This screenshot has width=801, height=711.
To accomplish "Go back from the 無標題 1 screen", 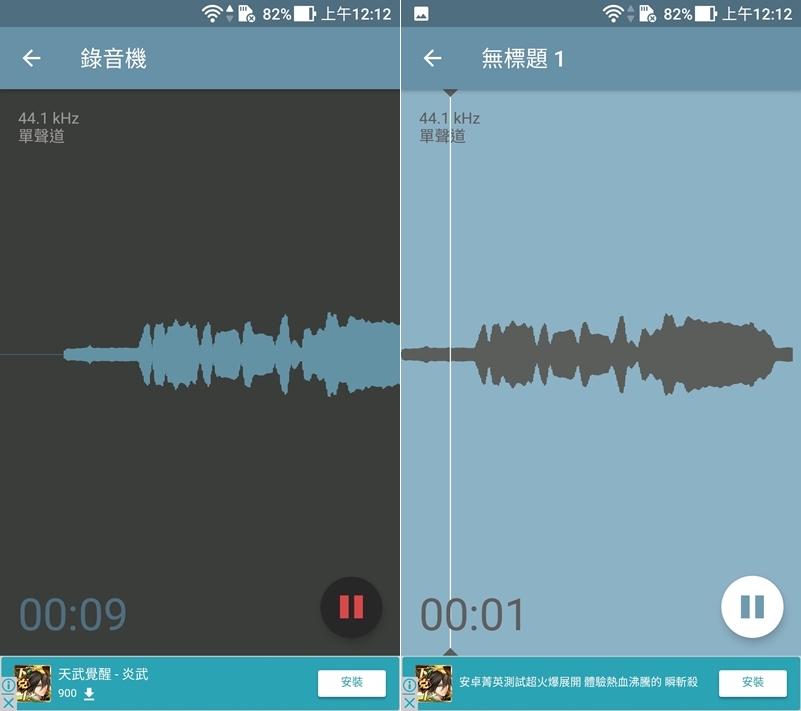I will [x=432, y=58].
